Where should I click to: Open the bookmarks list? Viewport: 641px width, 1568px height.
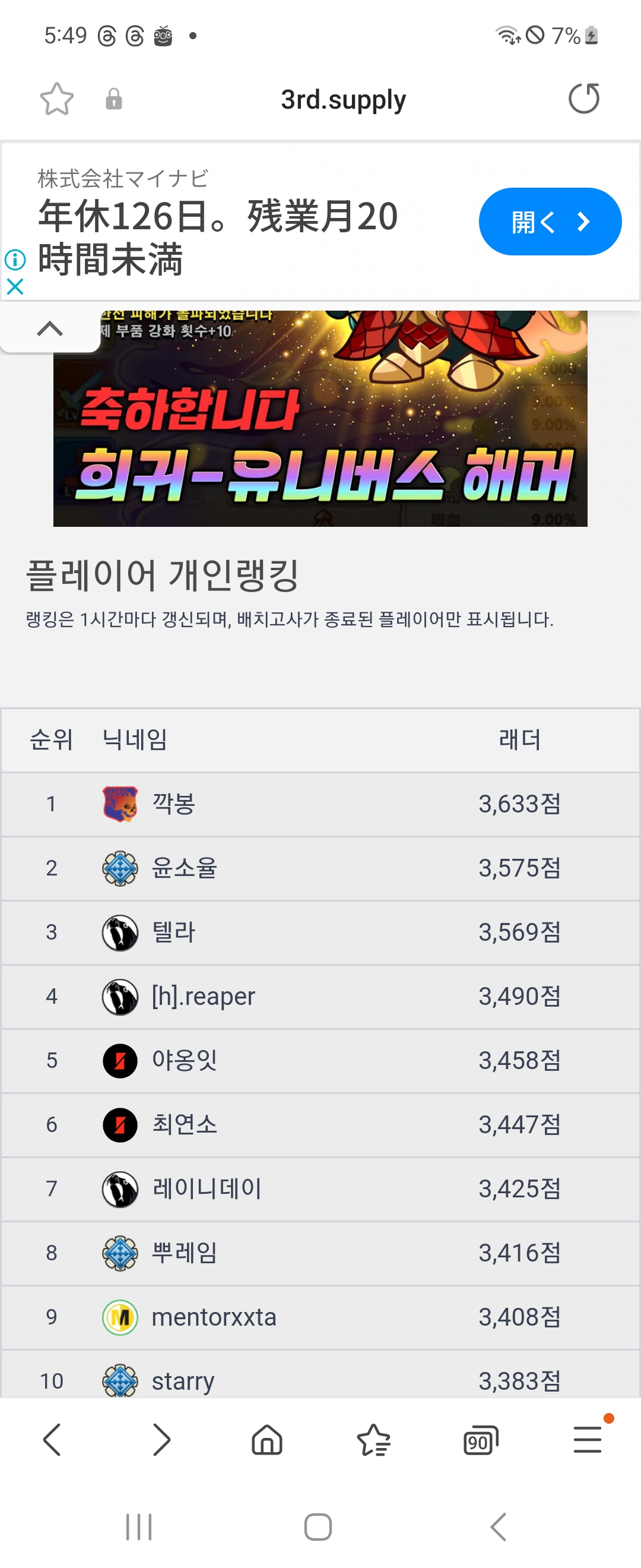click(373, 1440)
